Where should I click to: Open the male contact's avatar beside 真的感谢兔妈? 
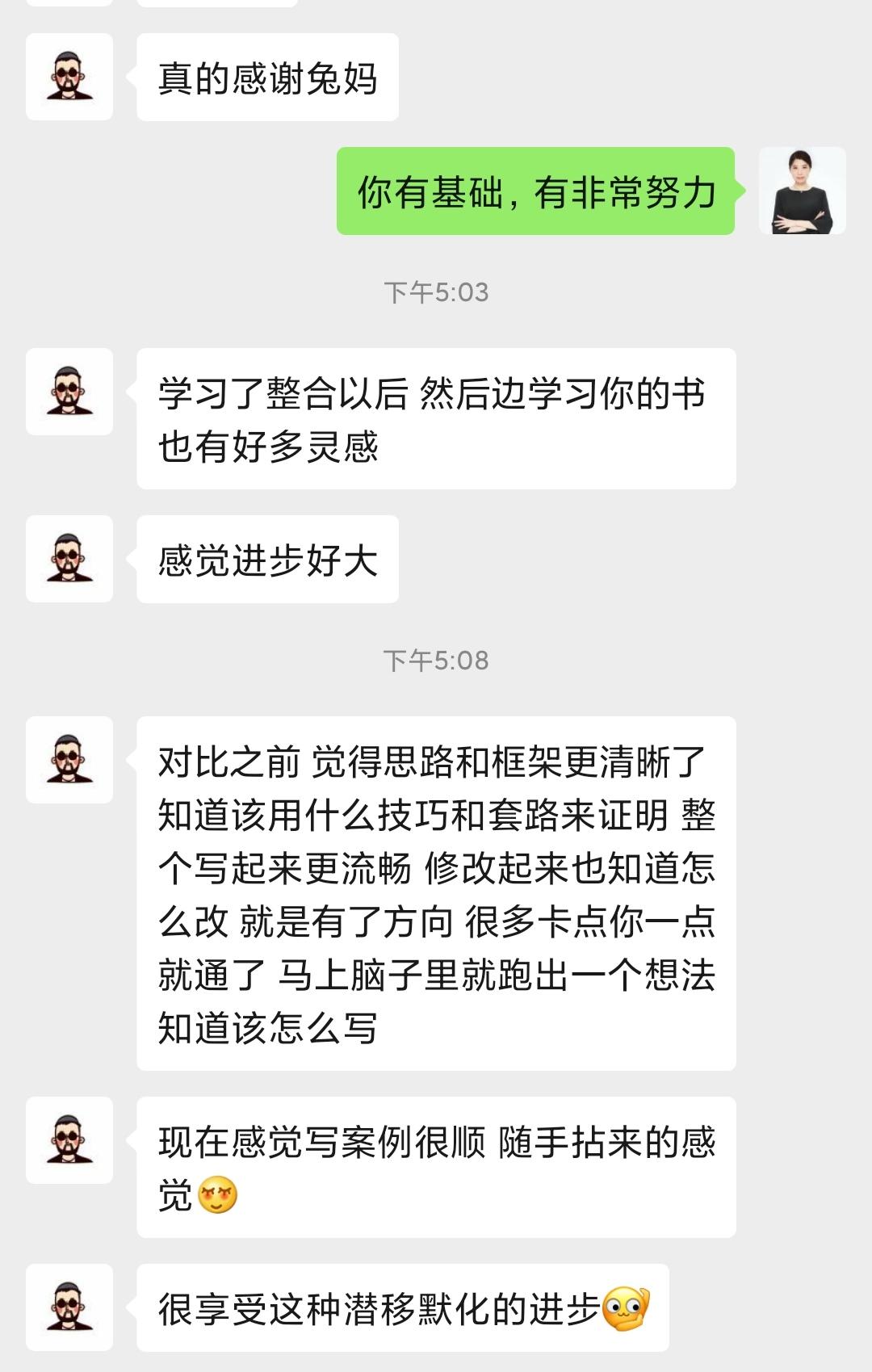point(69,78)
